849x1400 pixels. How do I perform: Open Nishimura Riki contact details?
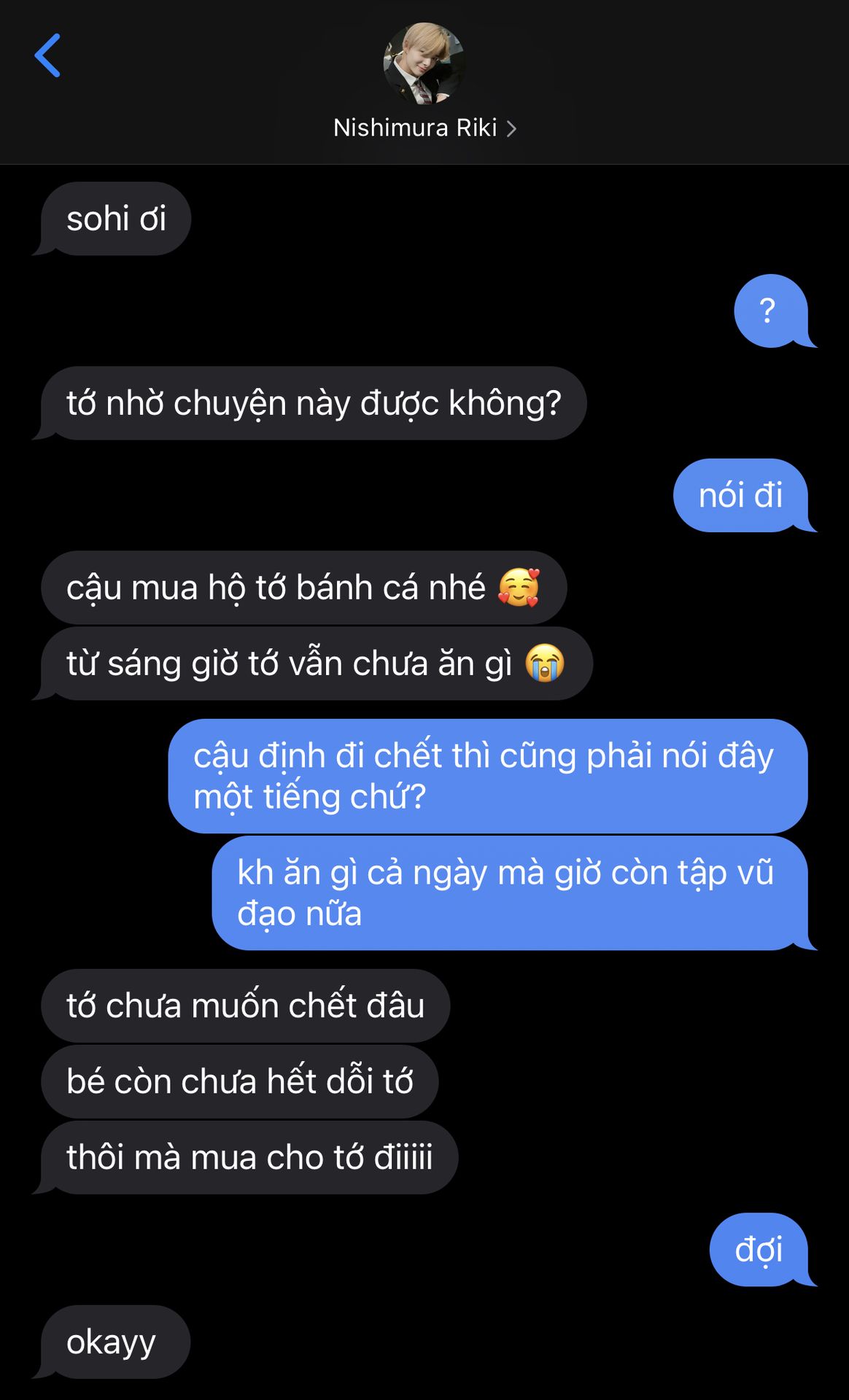pos(424,128)
